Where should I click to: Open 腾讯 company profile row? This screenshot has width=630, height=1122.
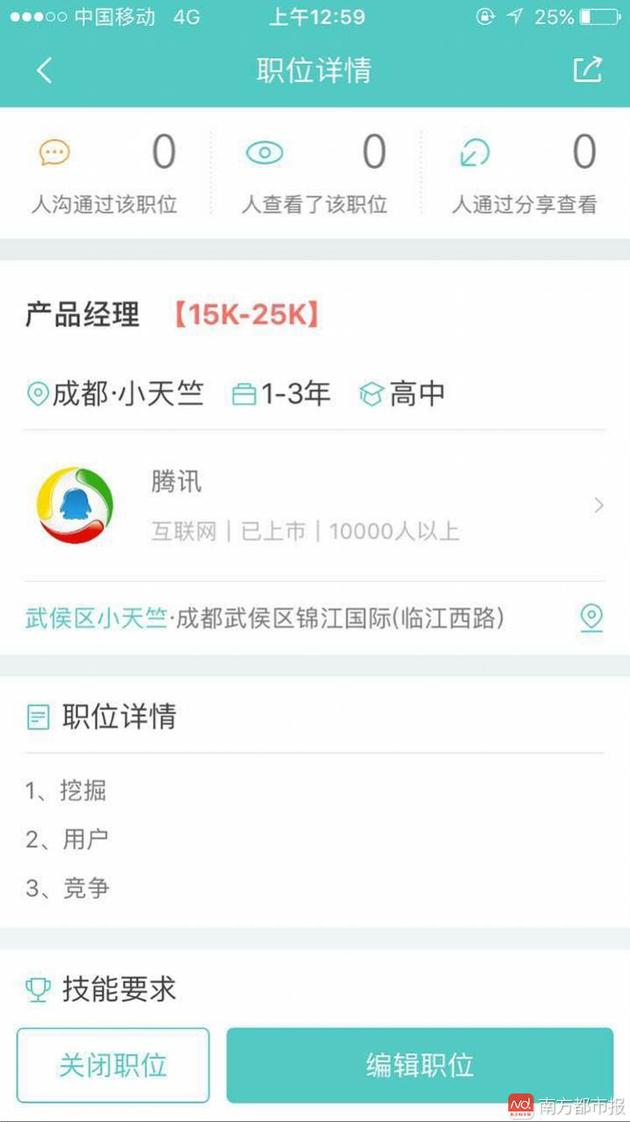pyautogui.click(x=315, y=506)
